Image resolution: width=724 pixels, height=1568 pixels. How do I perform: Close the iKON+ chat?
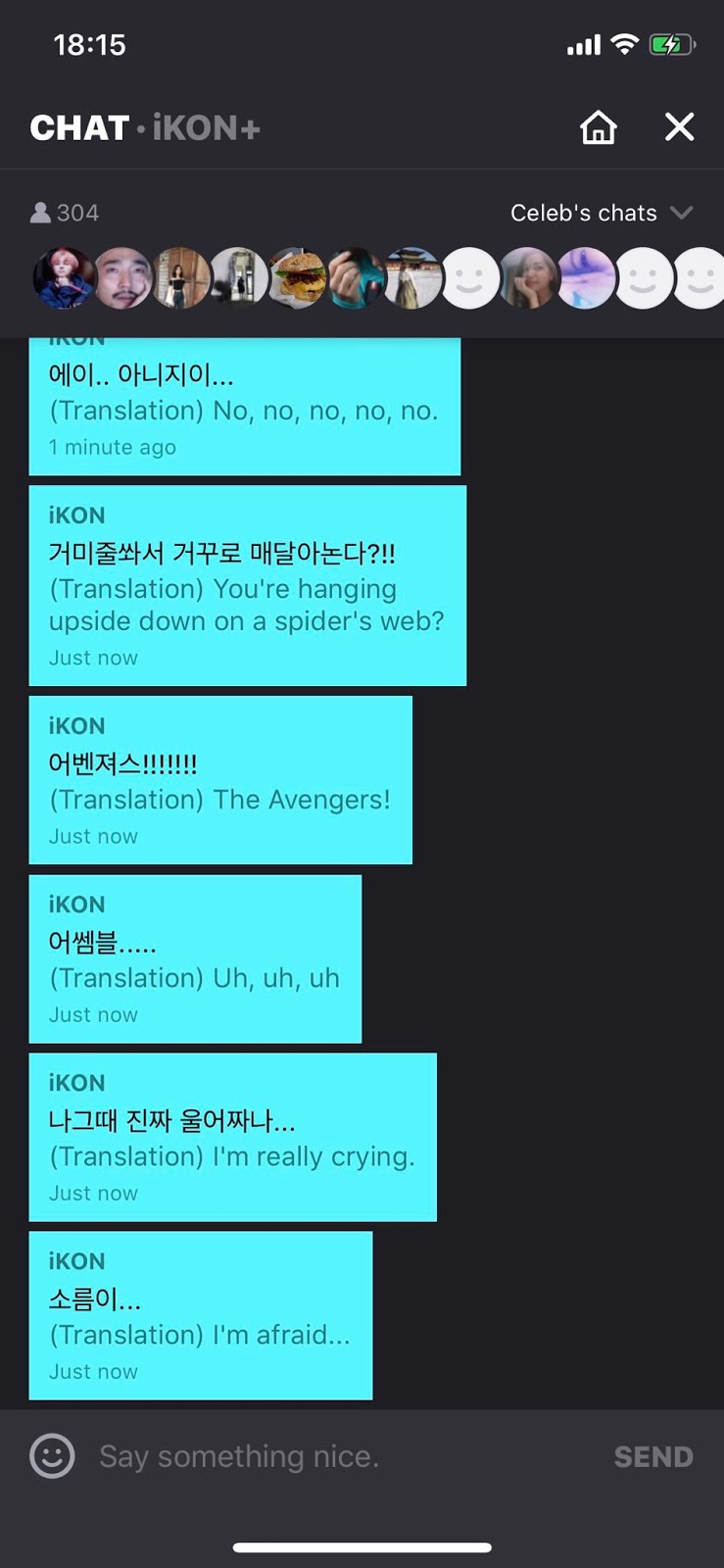pos(679,127)
